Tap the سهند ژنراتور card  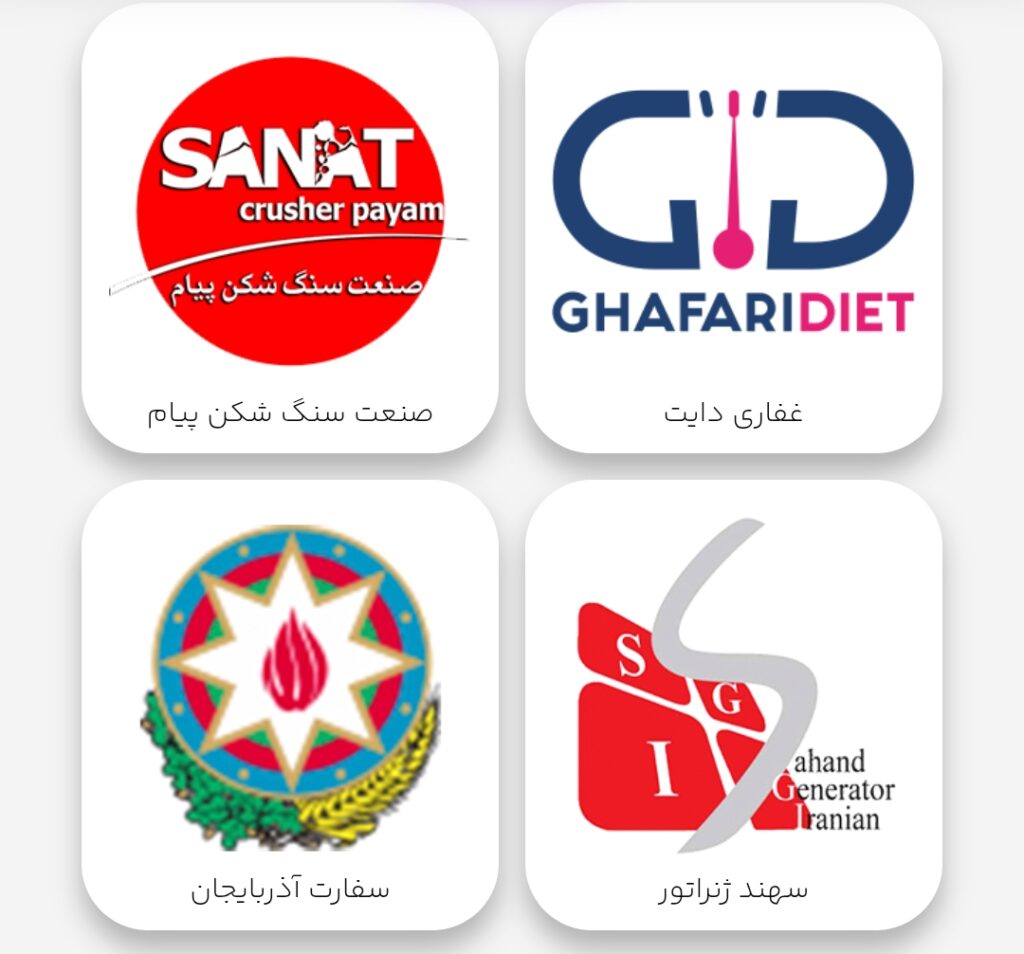733,705
